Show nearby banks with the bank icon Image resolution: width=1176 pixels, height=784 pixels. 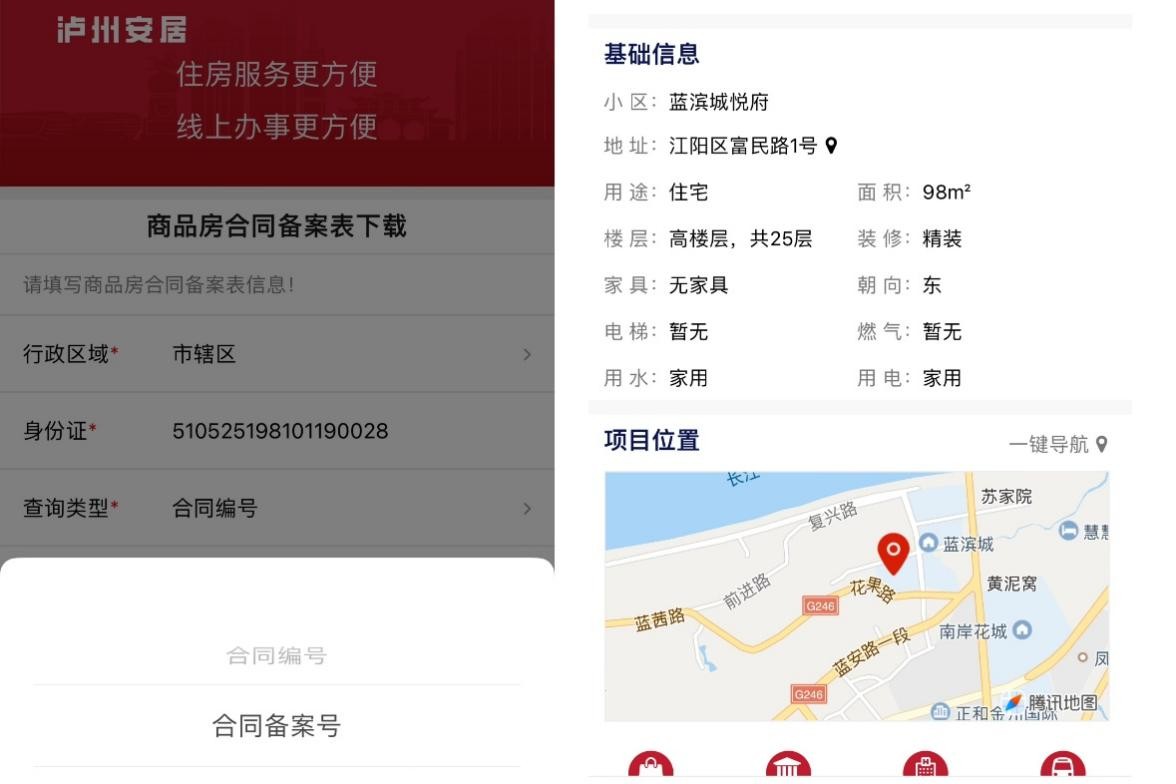pos(788,767)
